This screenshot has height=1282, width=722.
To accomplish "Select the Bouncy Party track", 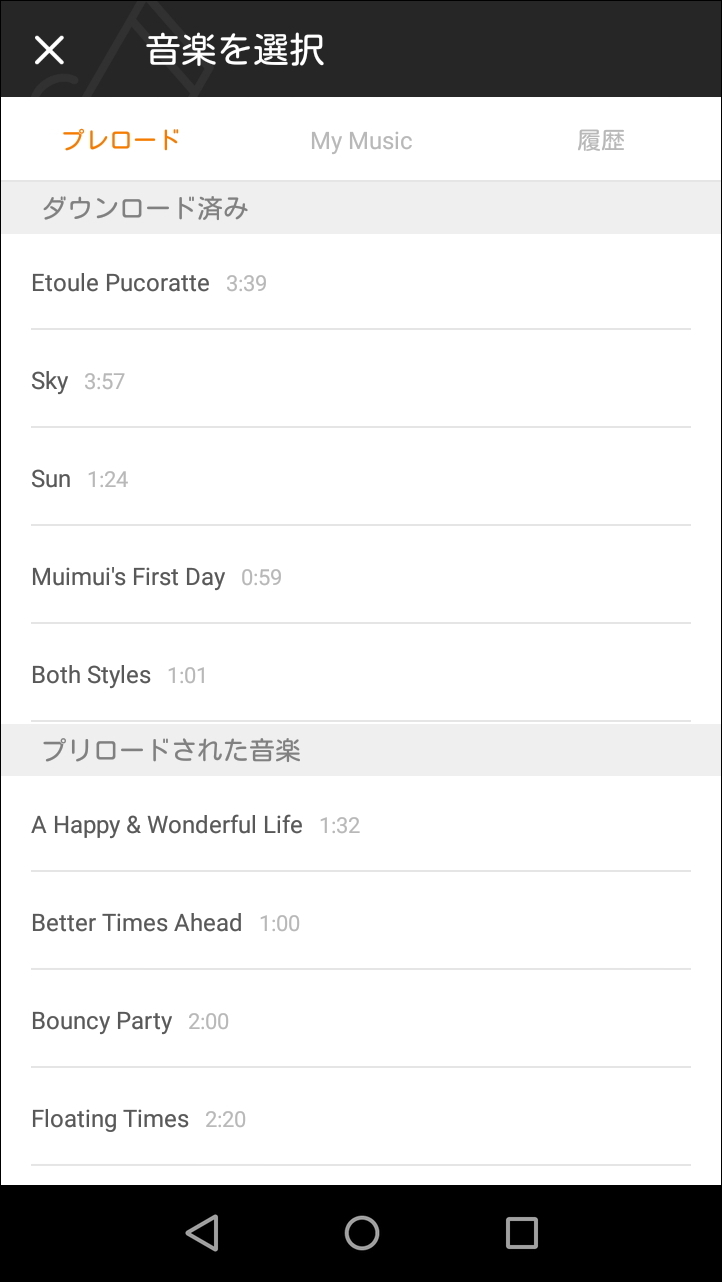I will pyautogui.click(x=130, y=1021).
